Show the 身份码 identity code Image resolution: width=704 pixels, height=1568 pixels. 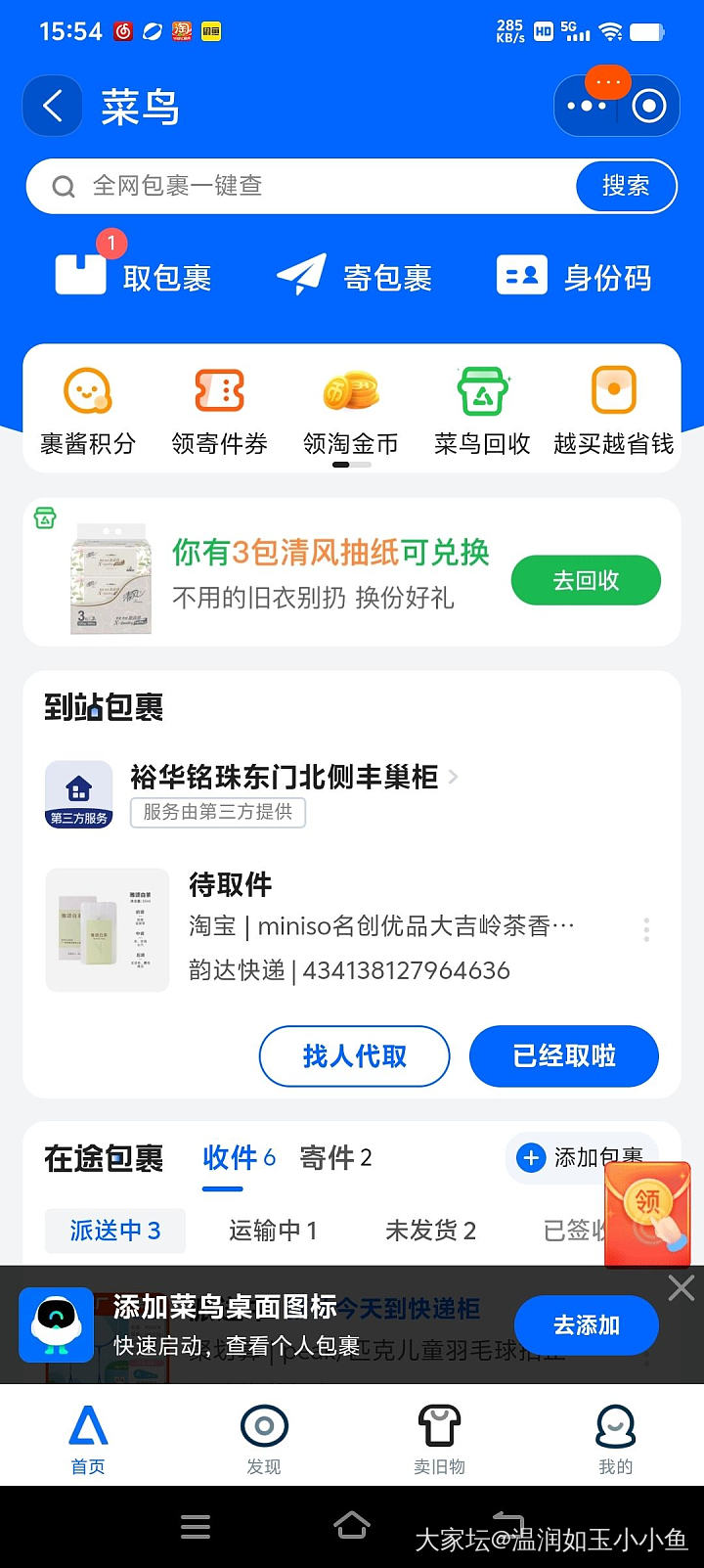pos(575,277)
